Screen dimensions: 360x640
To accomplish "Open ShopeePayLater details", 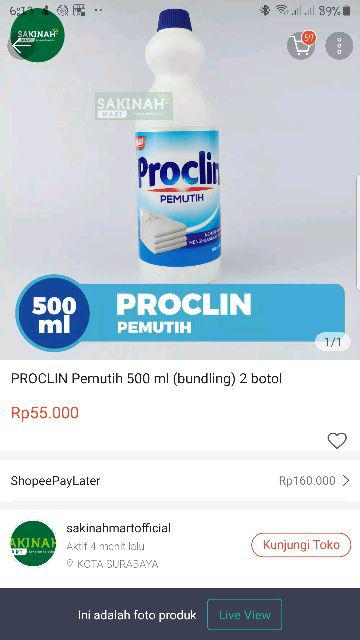I will (x=180, y=480).
